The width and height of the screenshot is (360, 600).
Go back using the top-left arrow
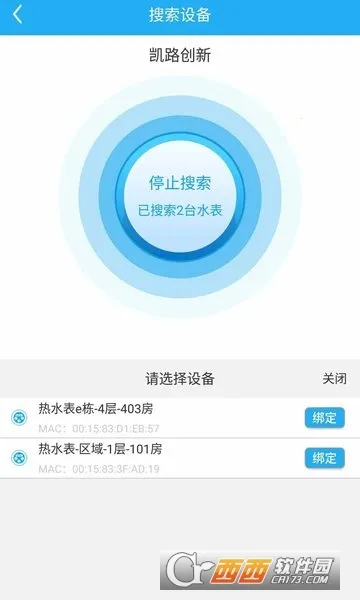coord(17,15)
